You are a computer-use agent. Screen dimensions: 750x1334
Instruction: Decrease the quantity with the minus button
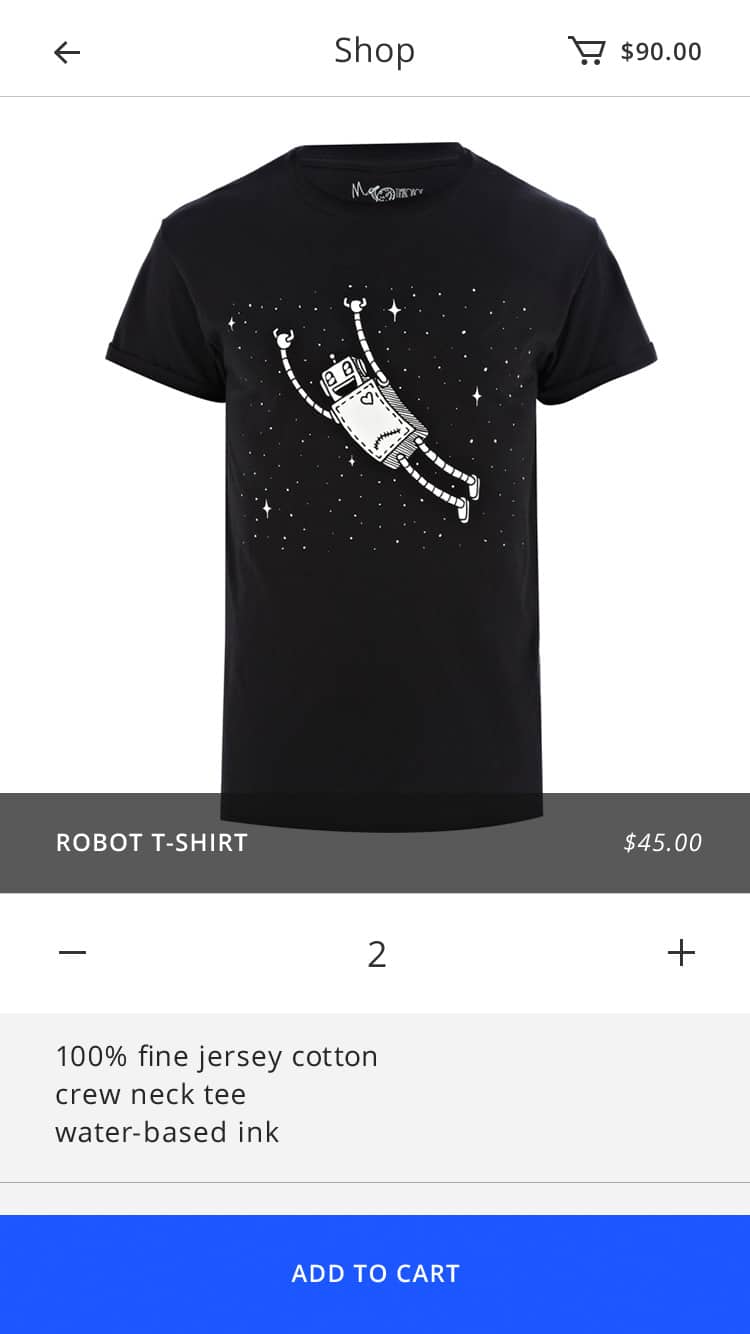pos(73,953)
